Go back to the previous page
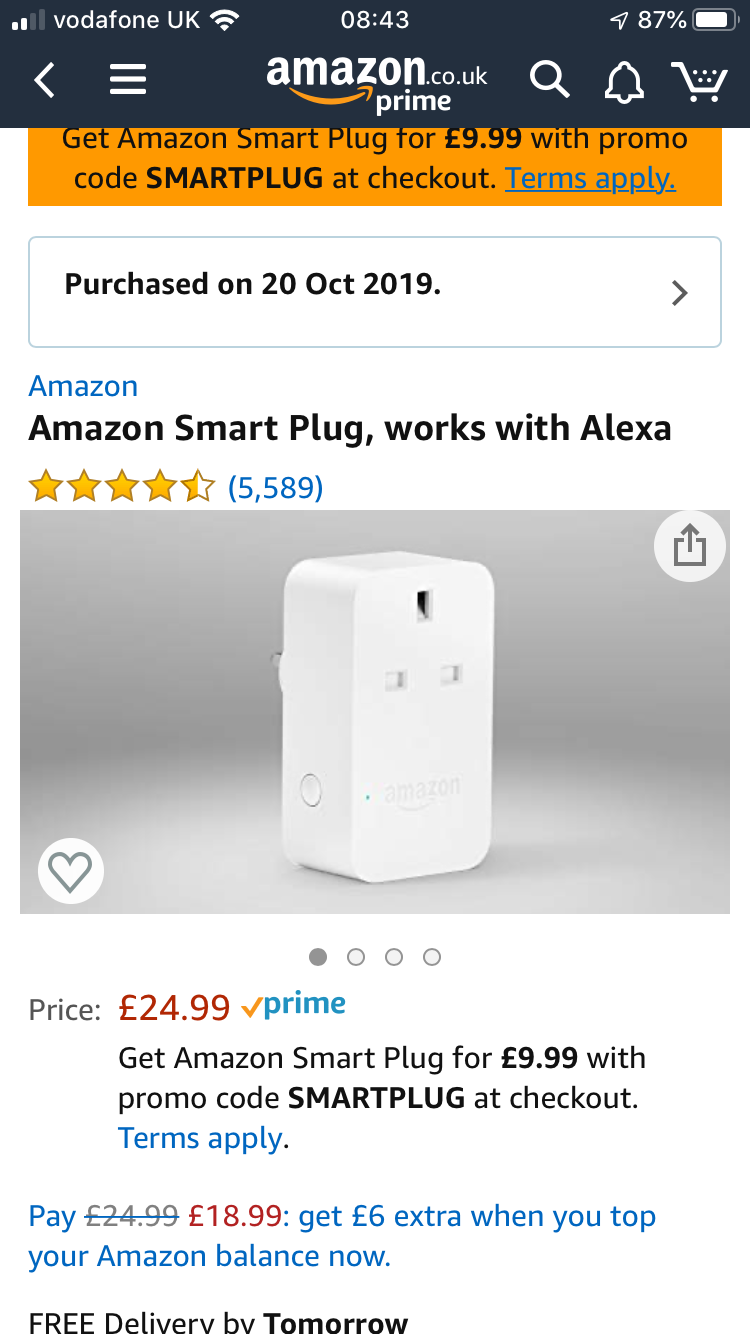 coord(44,80)
